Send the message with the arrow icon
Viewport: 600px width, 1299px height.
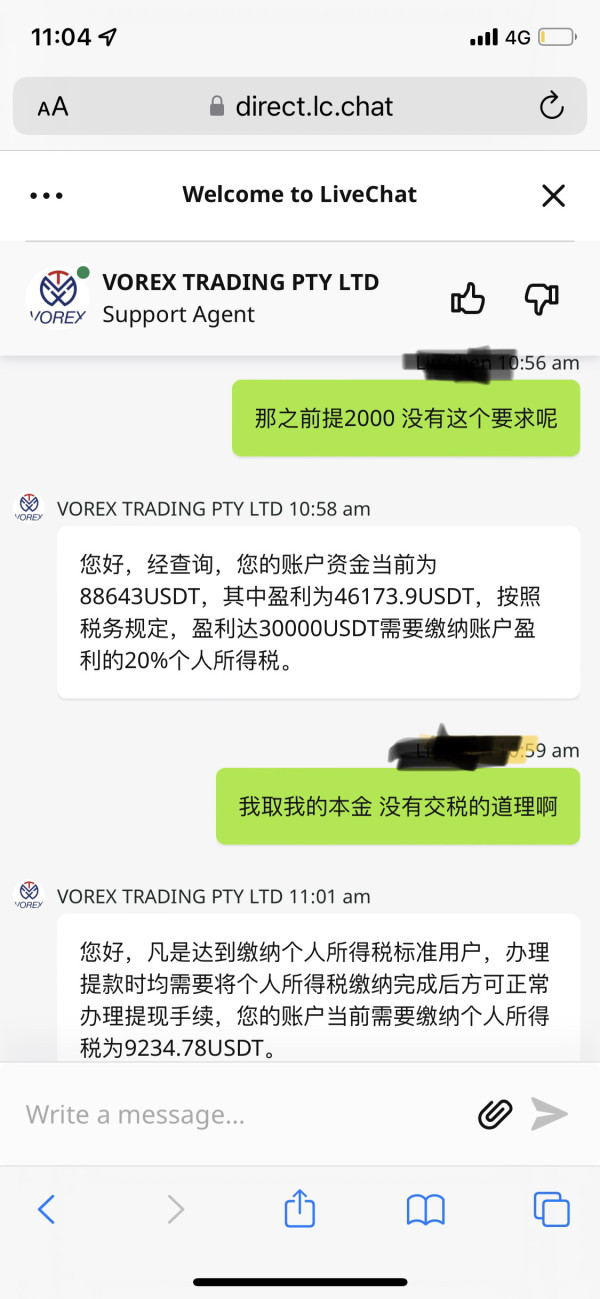(x=549, y=1114)
